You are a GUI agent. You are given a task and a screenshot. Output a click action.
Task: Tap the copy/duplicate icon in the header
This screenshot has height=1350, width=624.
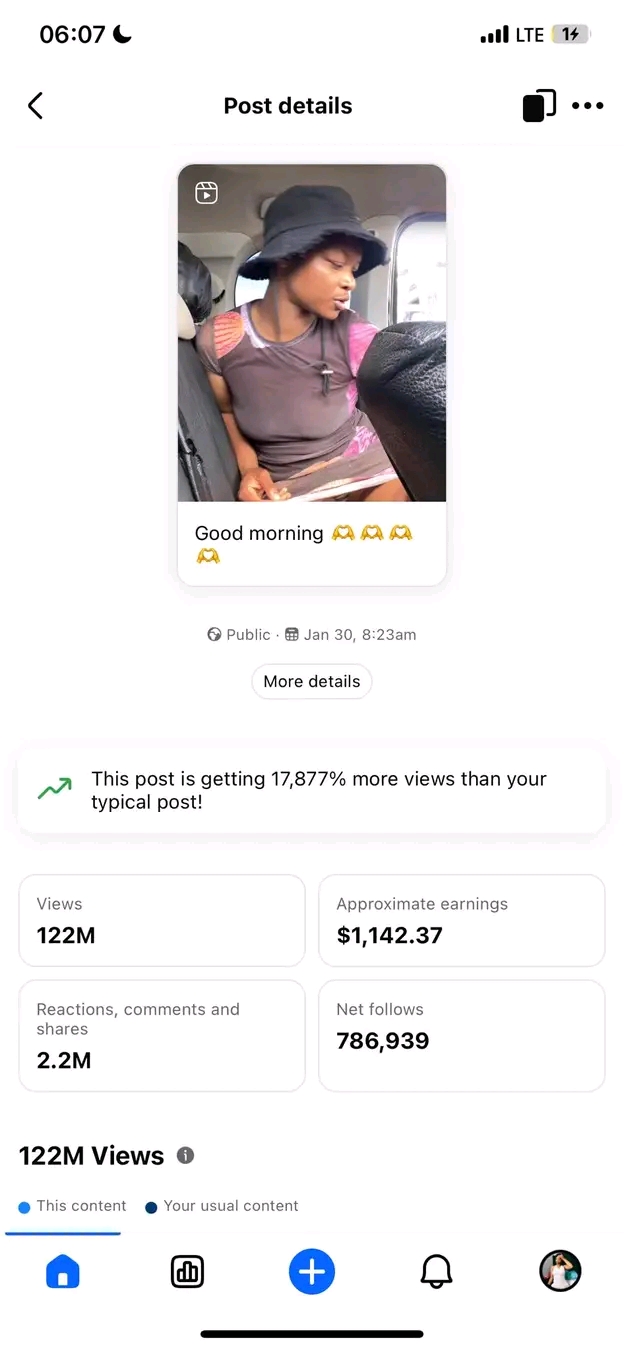[539, 106]
